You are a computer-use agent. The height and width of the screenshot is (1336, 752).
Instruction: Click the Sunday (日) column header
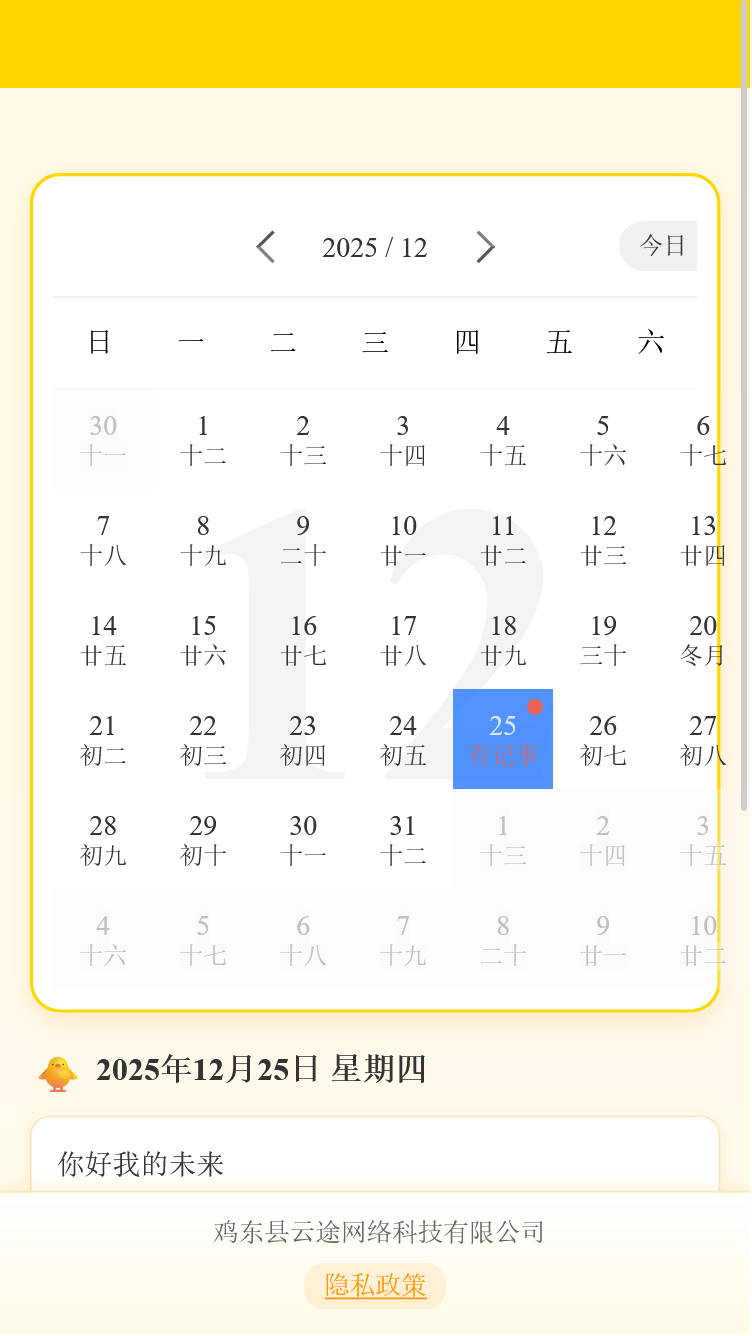pos(98,341)
